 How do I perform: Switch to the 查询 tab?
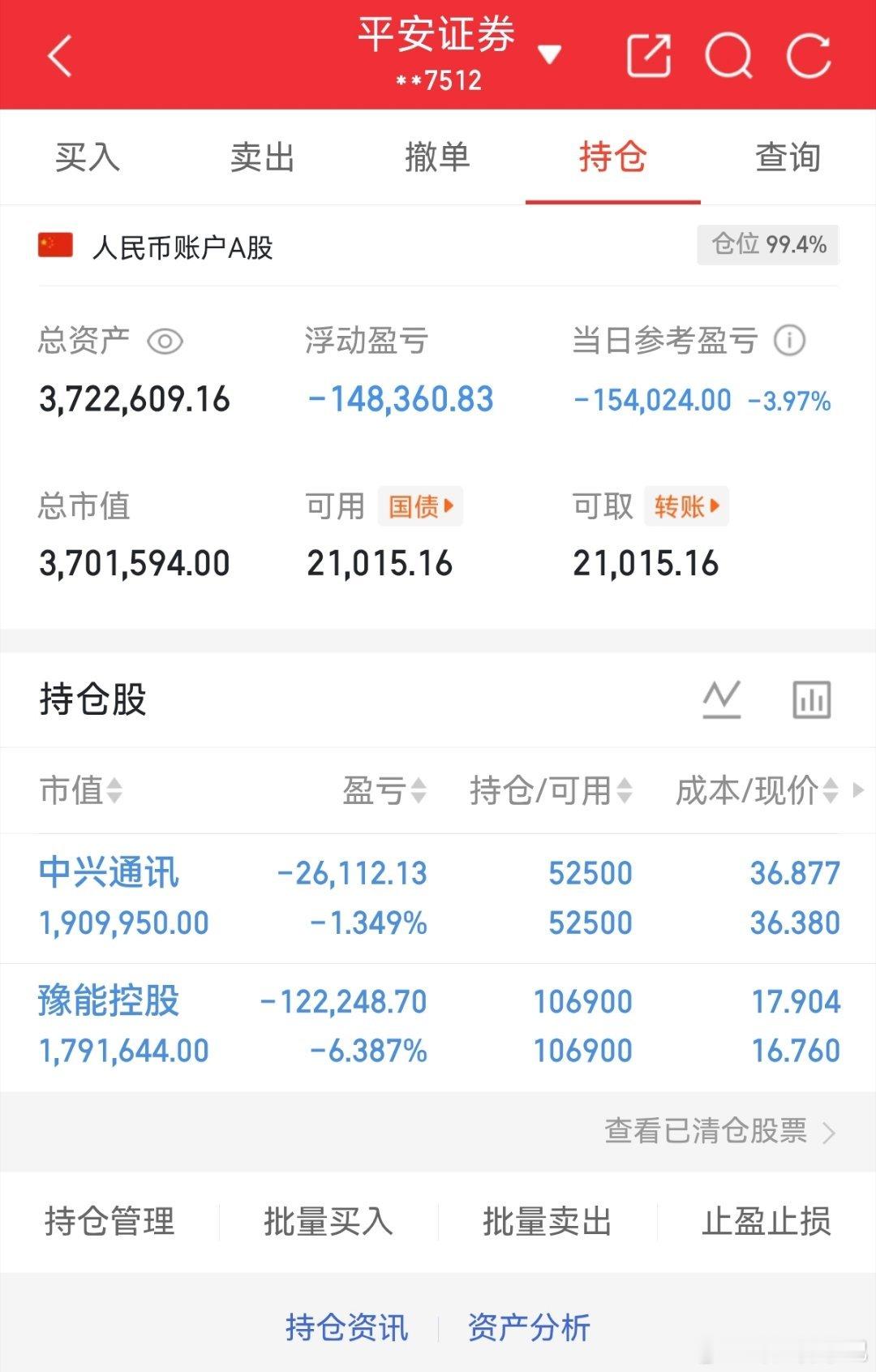click(788, 158)
